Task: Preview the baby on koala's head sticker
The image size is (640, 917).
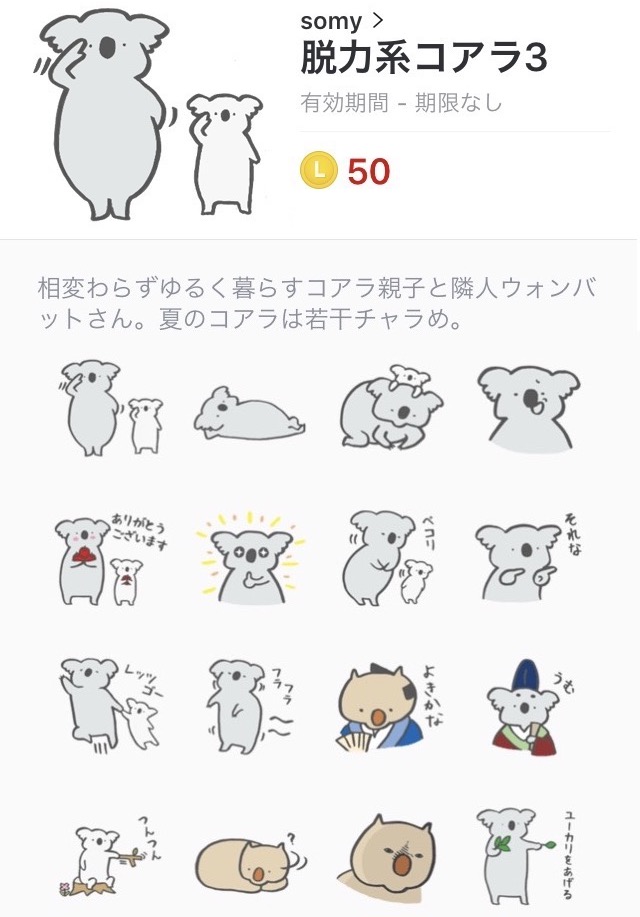Action: pos(390,408)
